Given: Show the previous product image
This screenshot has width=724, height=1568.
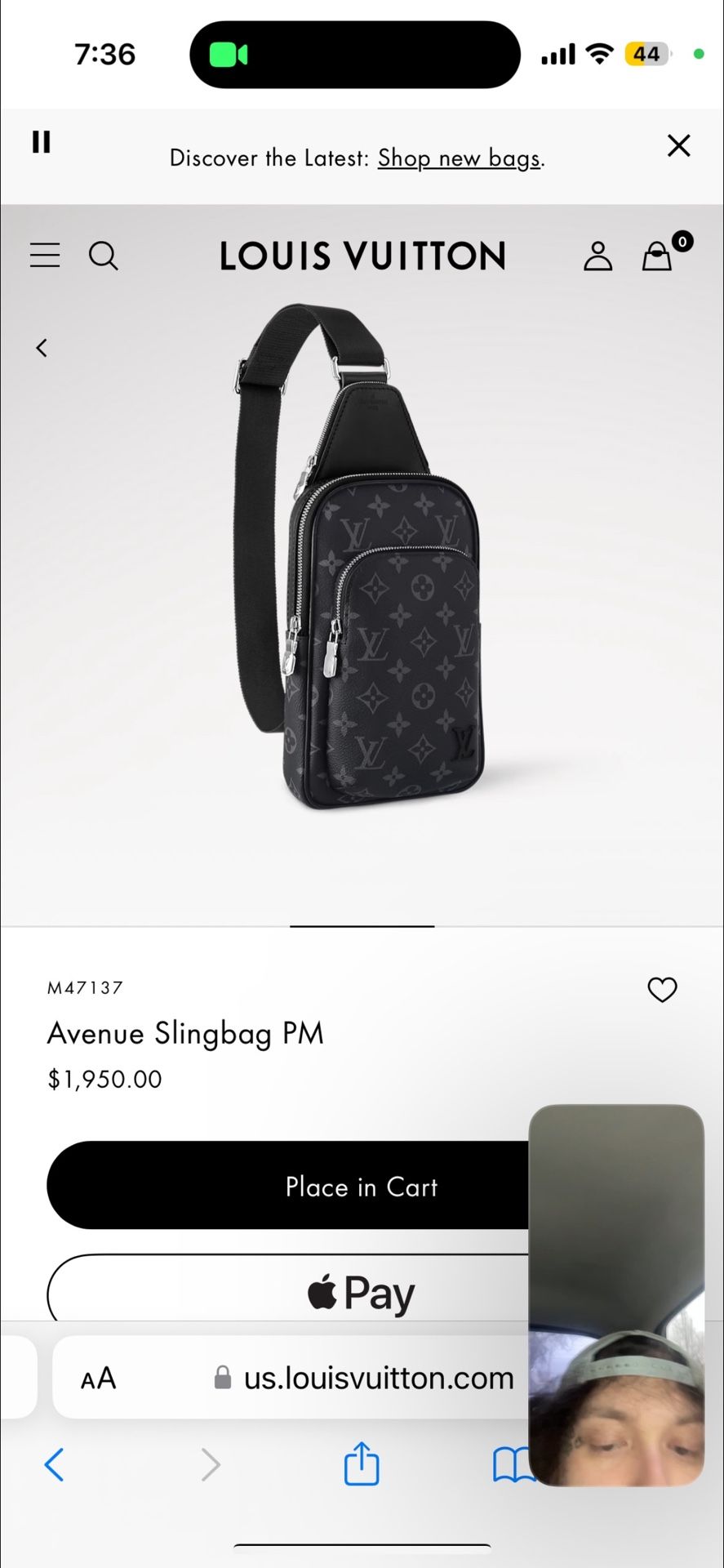Looking at the screenshot, I should pyautogui.click(x=42, y=348).
